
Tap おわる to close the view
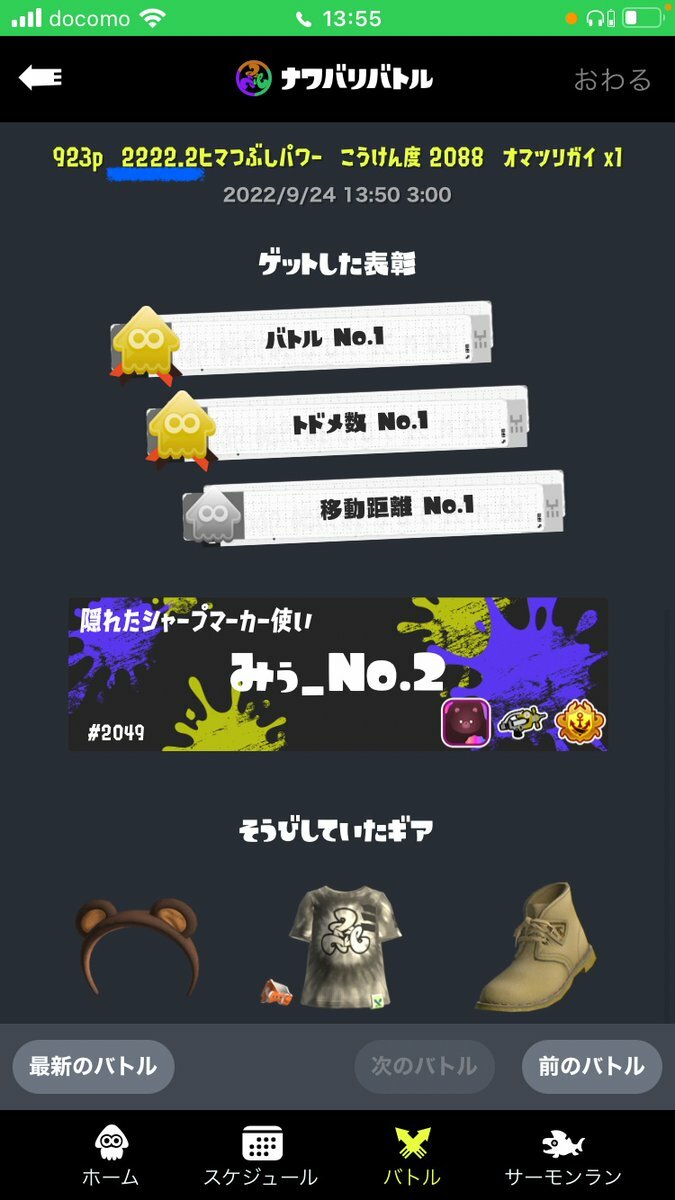[612, 79]
